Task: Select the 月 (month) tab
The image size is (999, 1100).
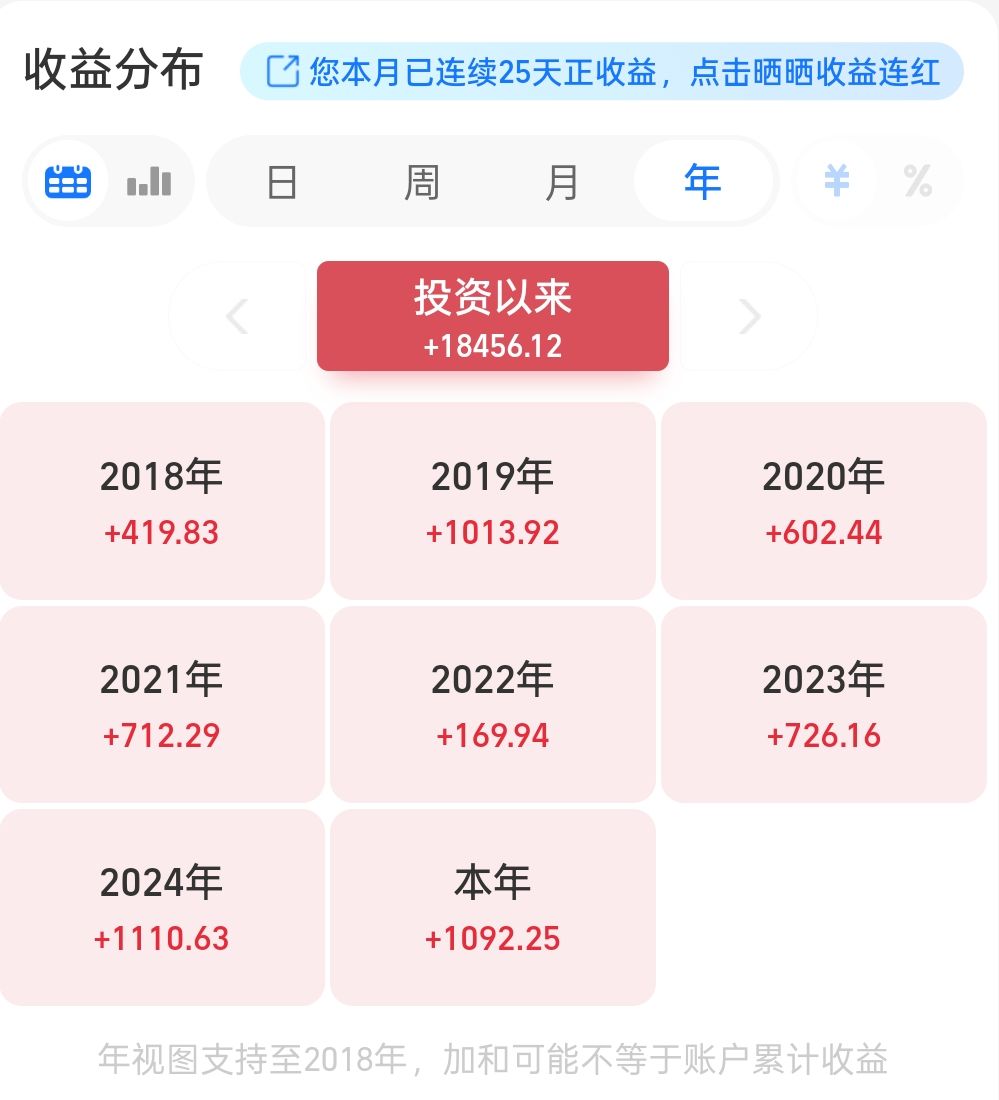Action: tap(562, 182)
